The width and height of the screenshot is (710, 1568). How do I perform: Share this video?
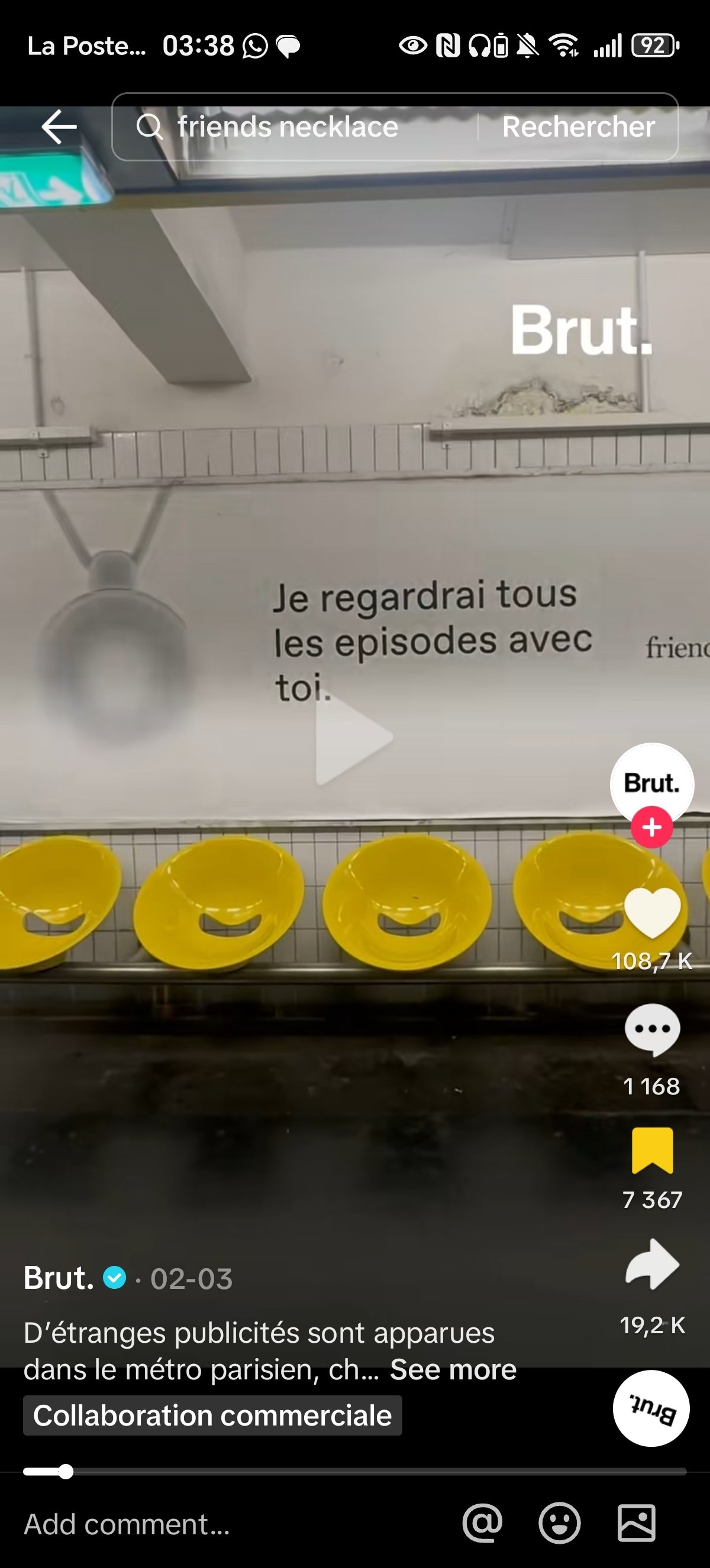[651, 1264]
